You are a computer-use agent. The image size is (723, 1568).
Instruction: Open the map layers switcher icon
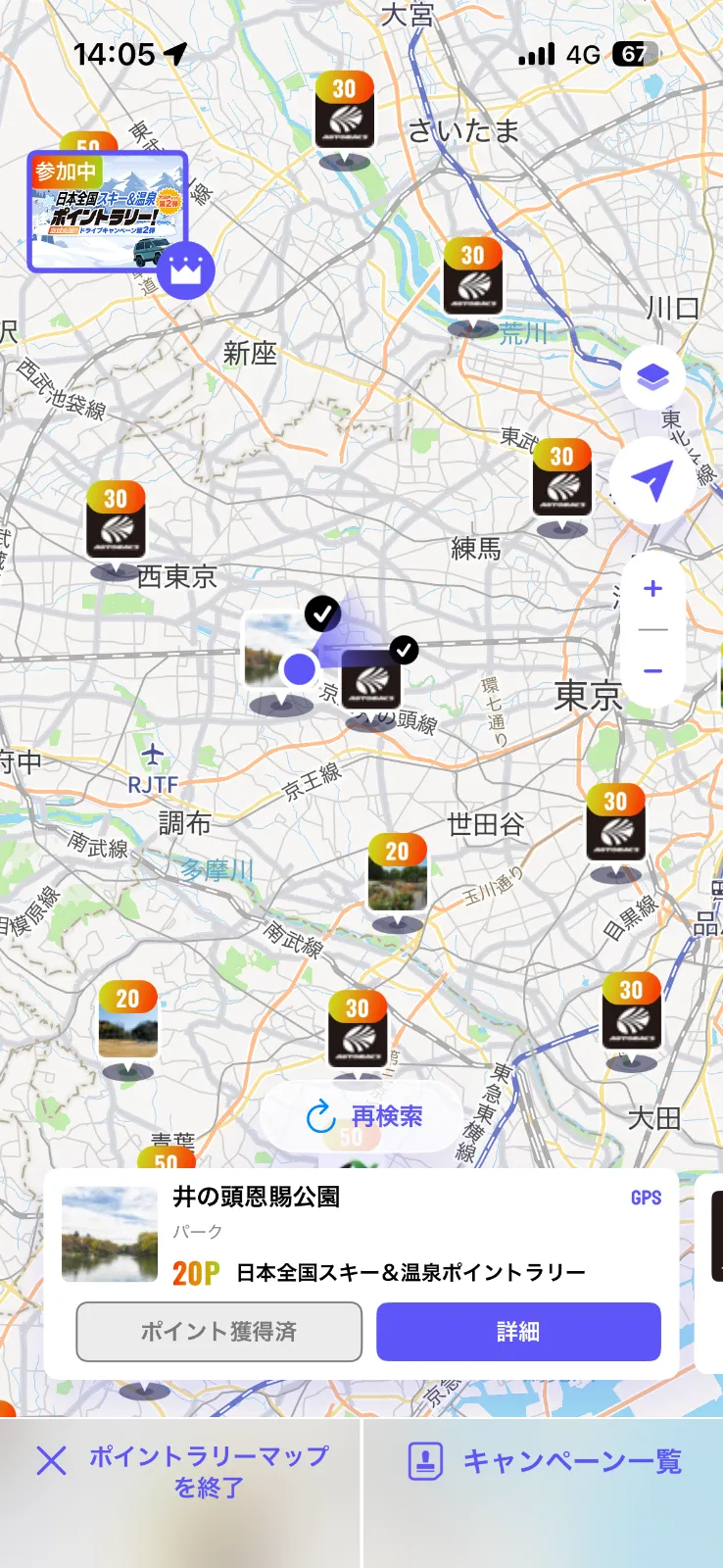652,376
